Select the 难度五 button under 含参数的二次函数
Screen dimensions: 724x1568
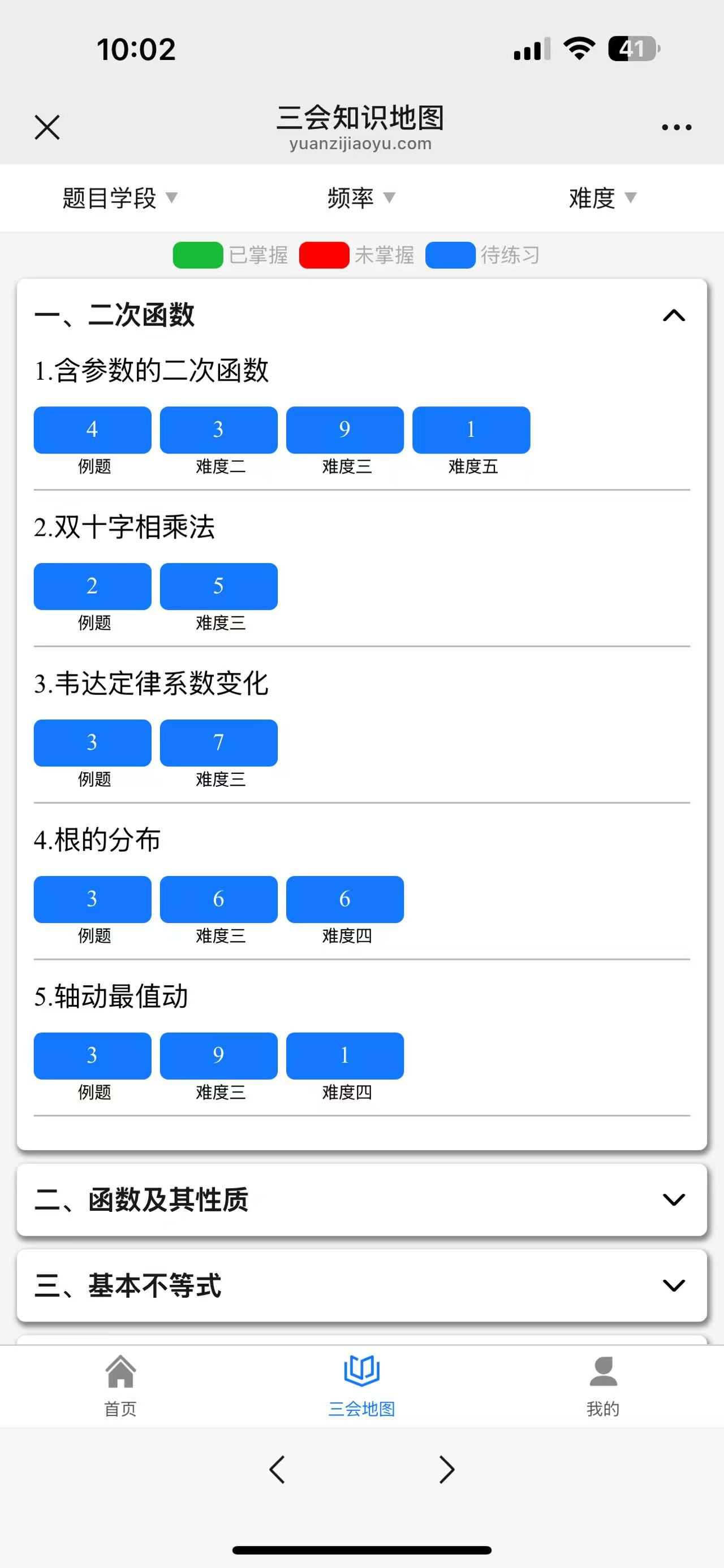(471, 430)
